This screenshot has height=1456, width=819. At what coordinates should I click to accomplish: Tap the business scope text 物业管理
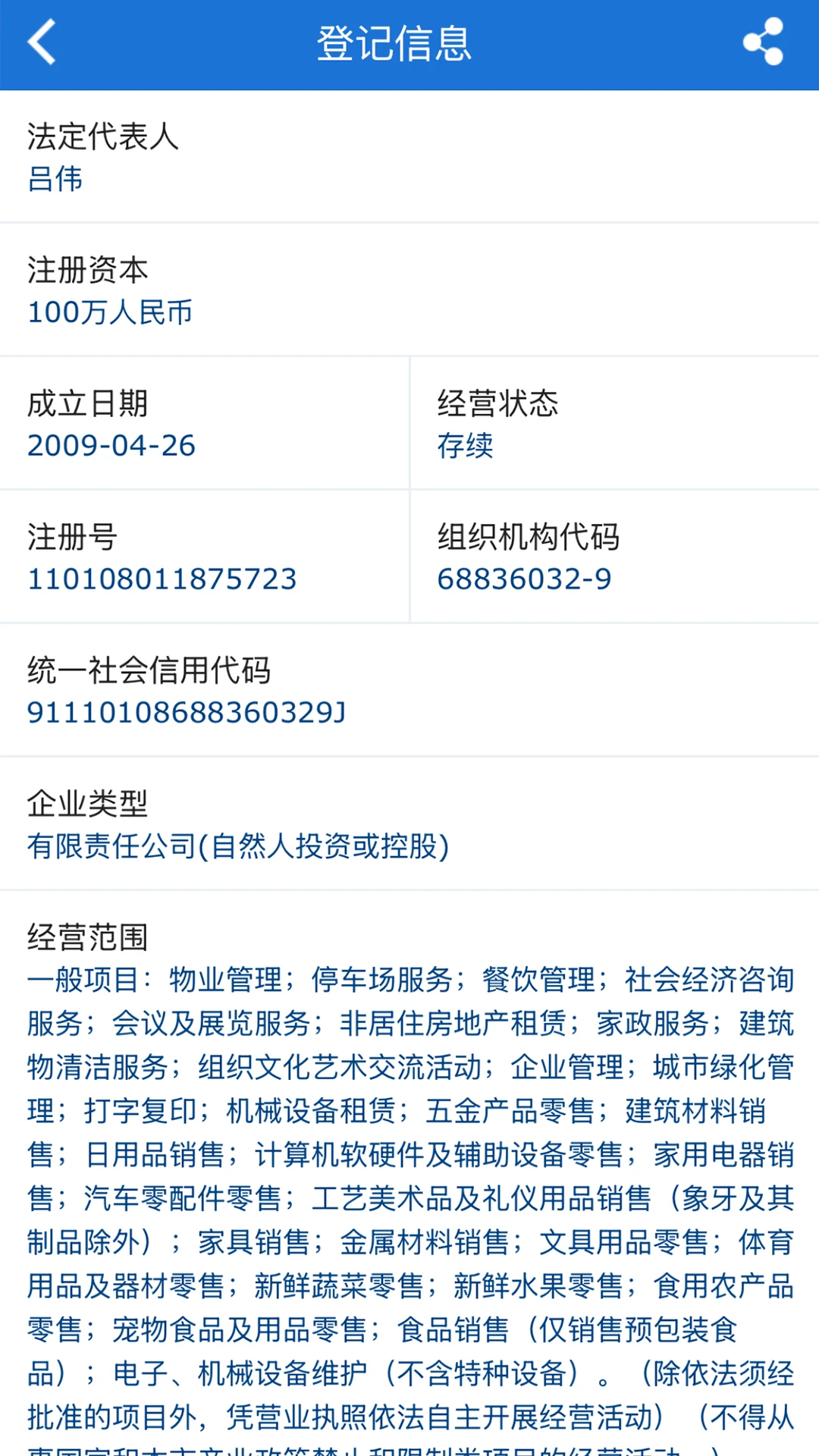227,980
